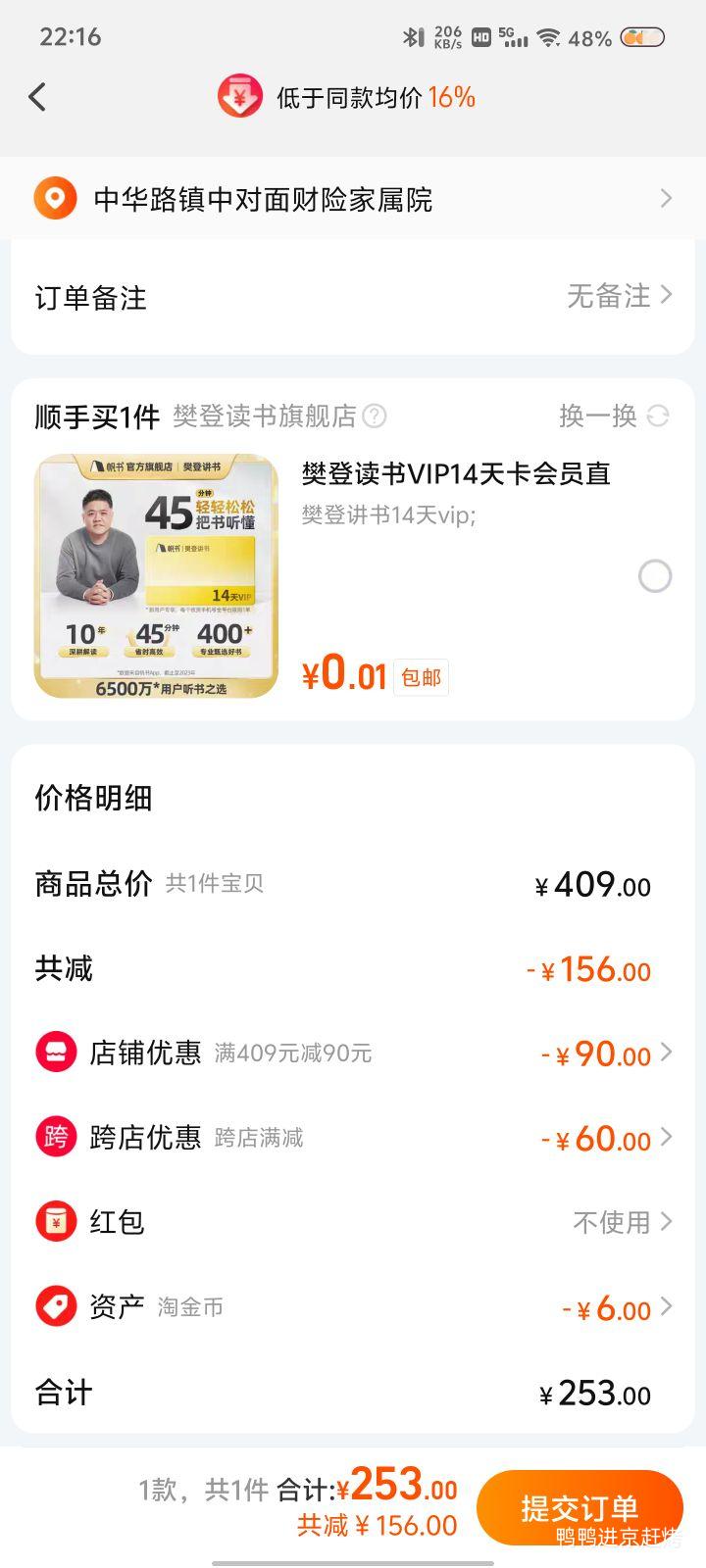Image resolution: width=706 pixels, height=1568 pixels.
Task: Expand the delivery address row chevron
Action: [669, 196]
